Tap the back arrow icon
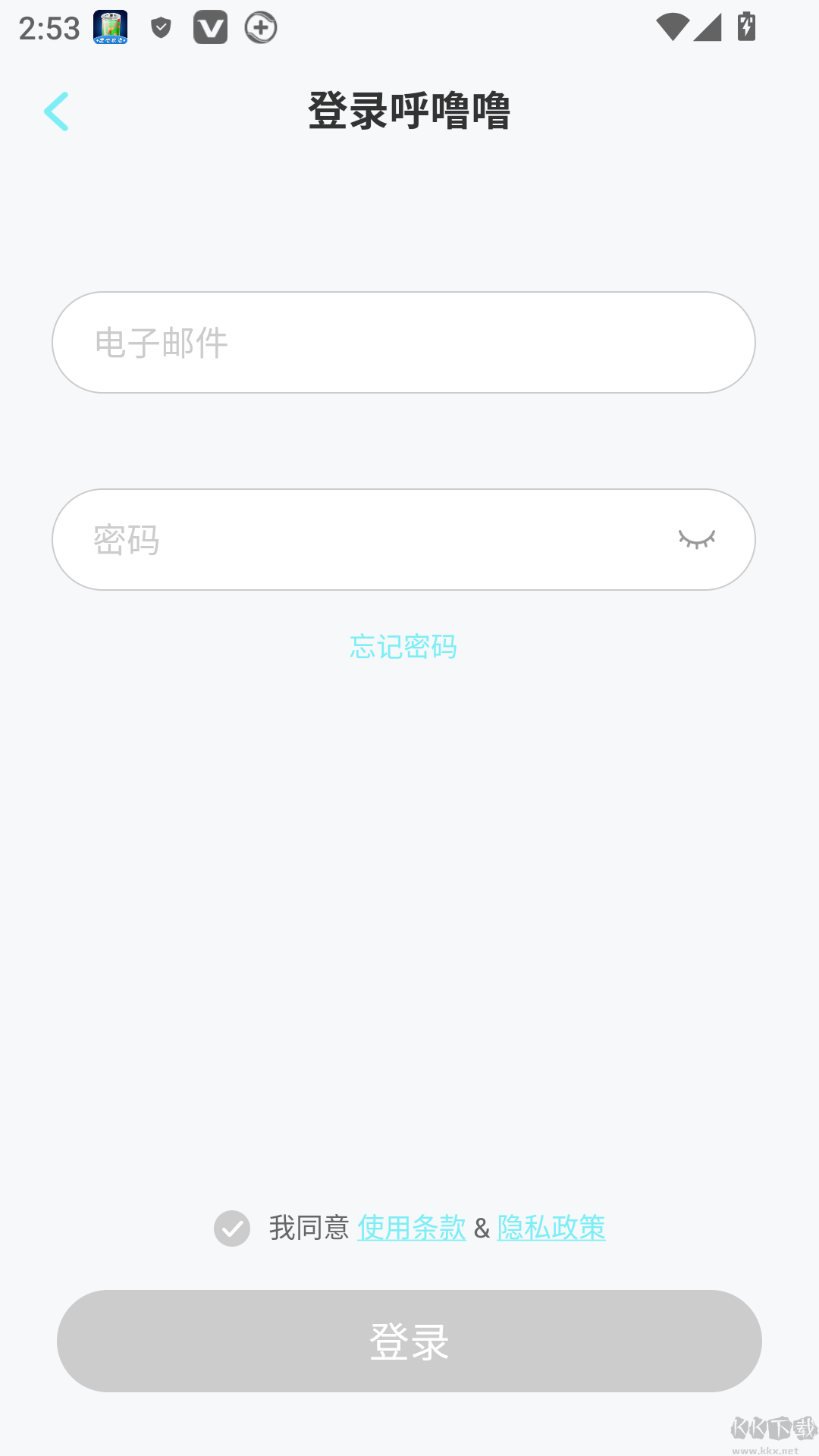 [x=57, y=111]
